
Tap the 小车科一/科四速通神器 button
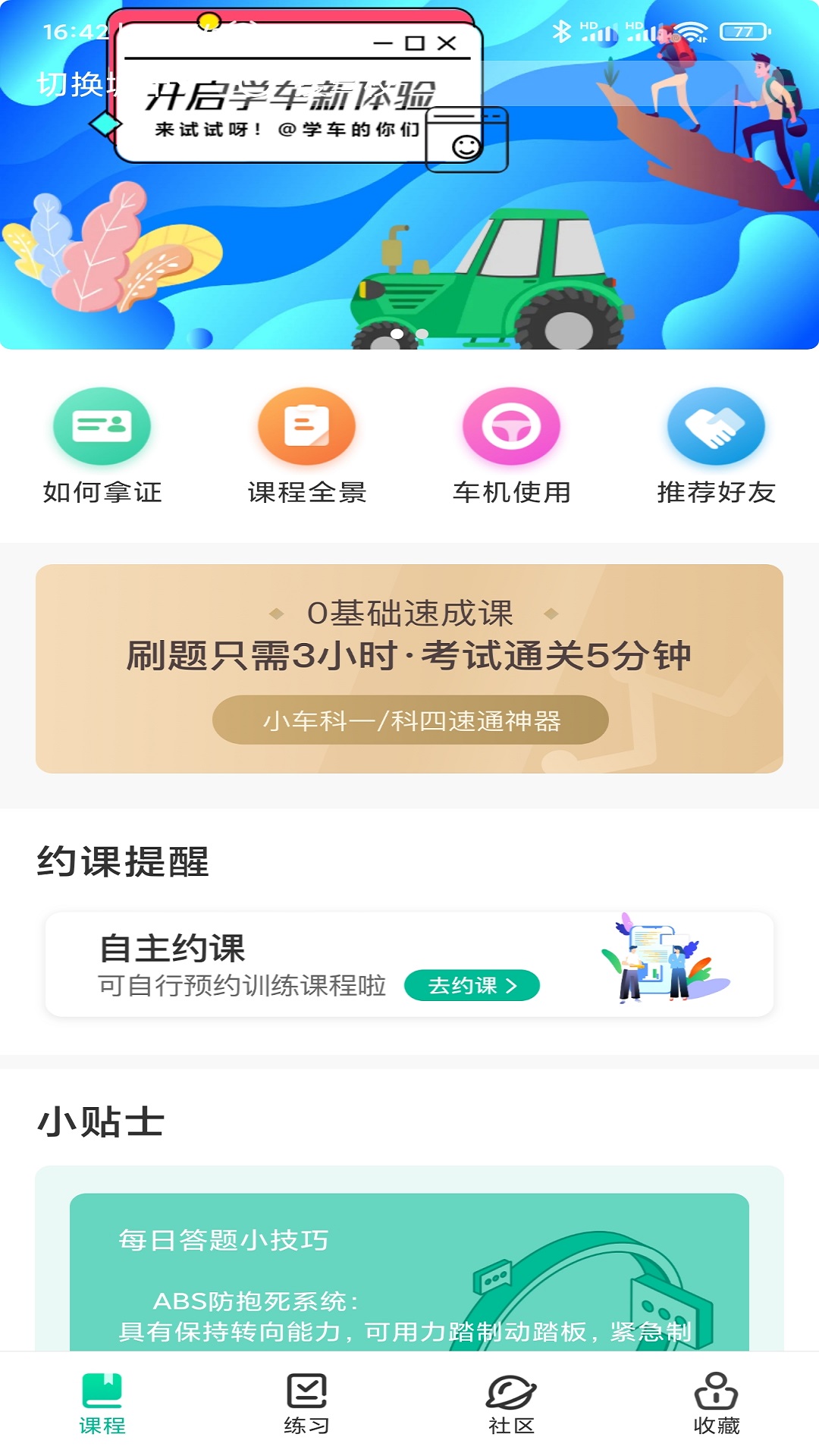[x=409, y=720]
